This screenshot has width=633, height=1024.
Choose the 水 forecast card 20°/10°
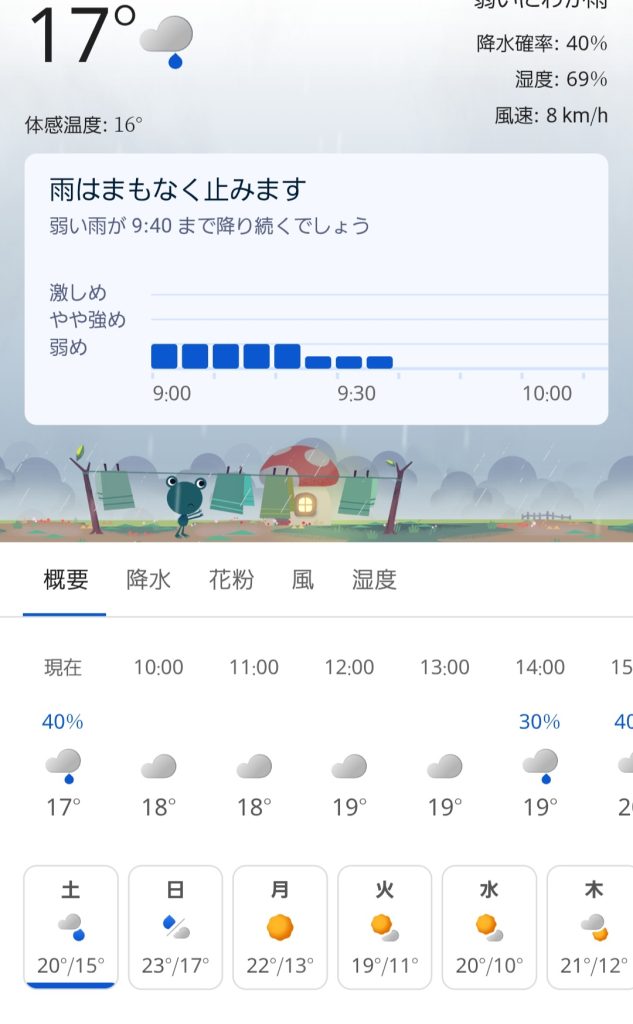489,926
